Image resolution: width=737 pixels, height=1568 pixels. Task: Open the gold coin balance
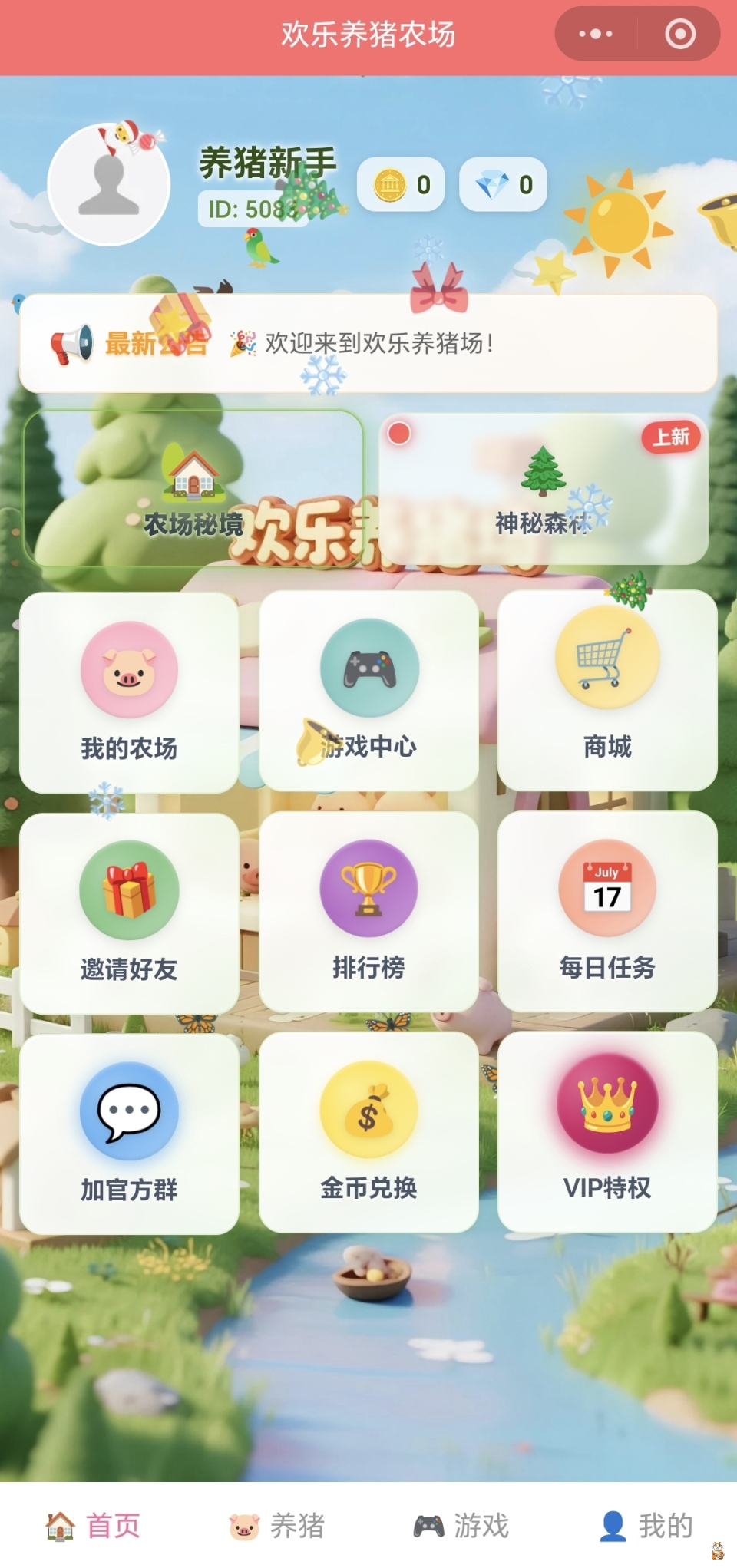coord(401,185)
